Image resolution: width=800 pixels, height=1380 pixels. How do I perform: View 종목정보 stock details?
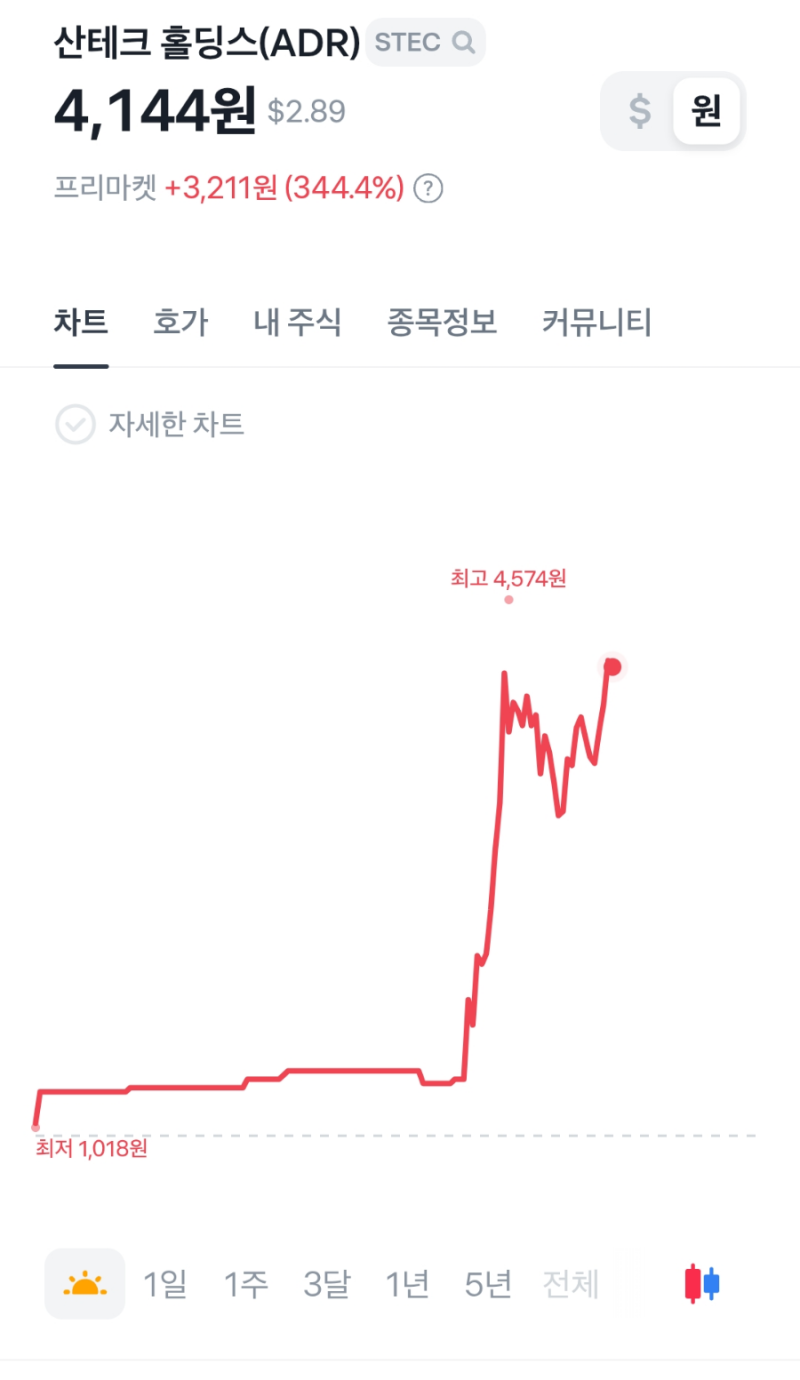pyautogui.click(x=442, y=322)
